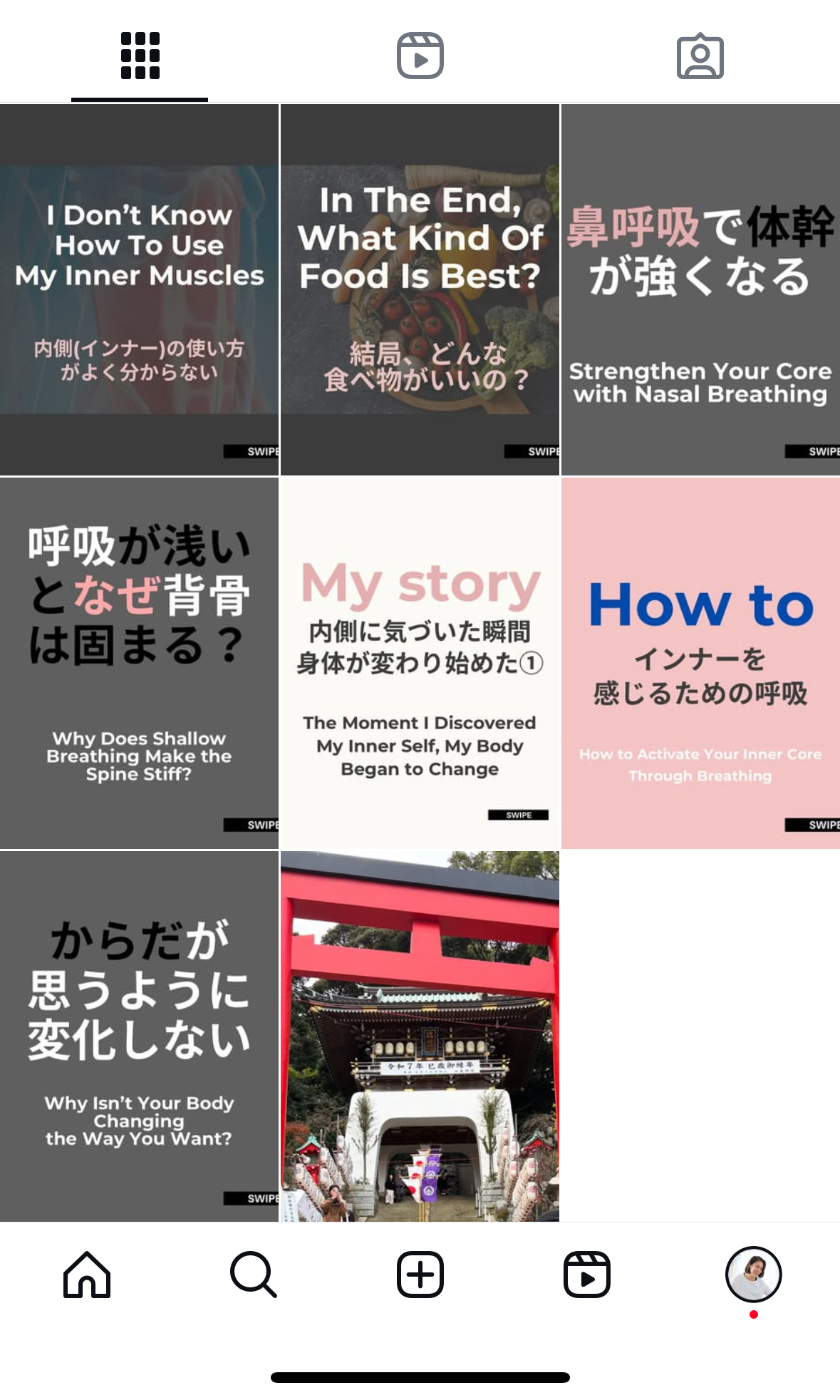Switch to the posts grid tab
The width and height of the screenshot is (840, 1400).
click(x=140, y=56)
